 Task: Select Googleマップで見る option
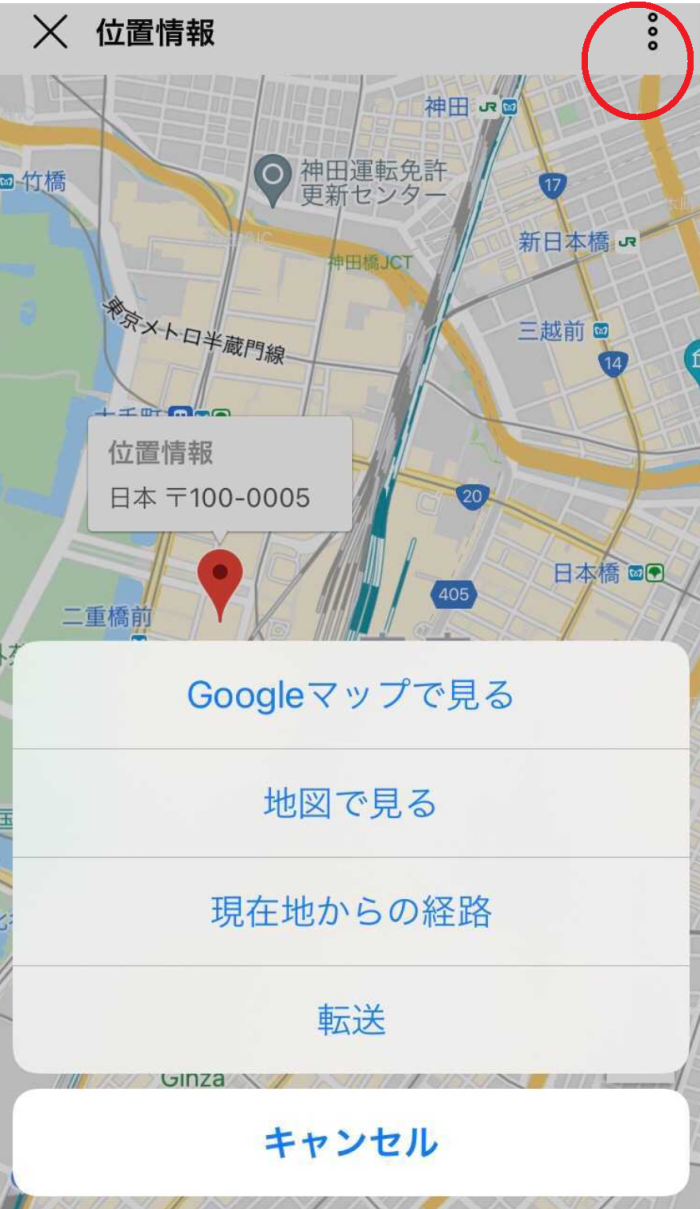coord(350,695)
